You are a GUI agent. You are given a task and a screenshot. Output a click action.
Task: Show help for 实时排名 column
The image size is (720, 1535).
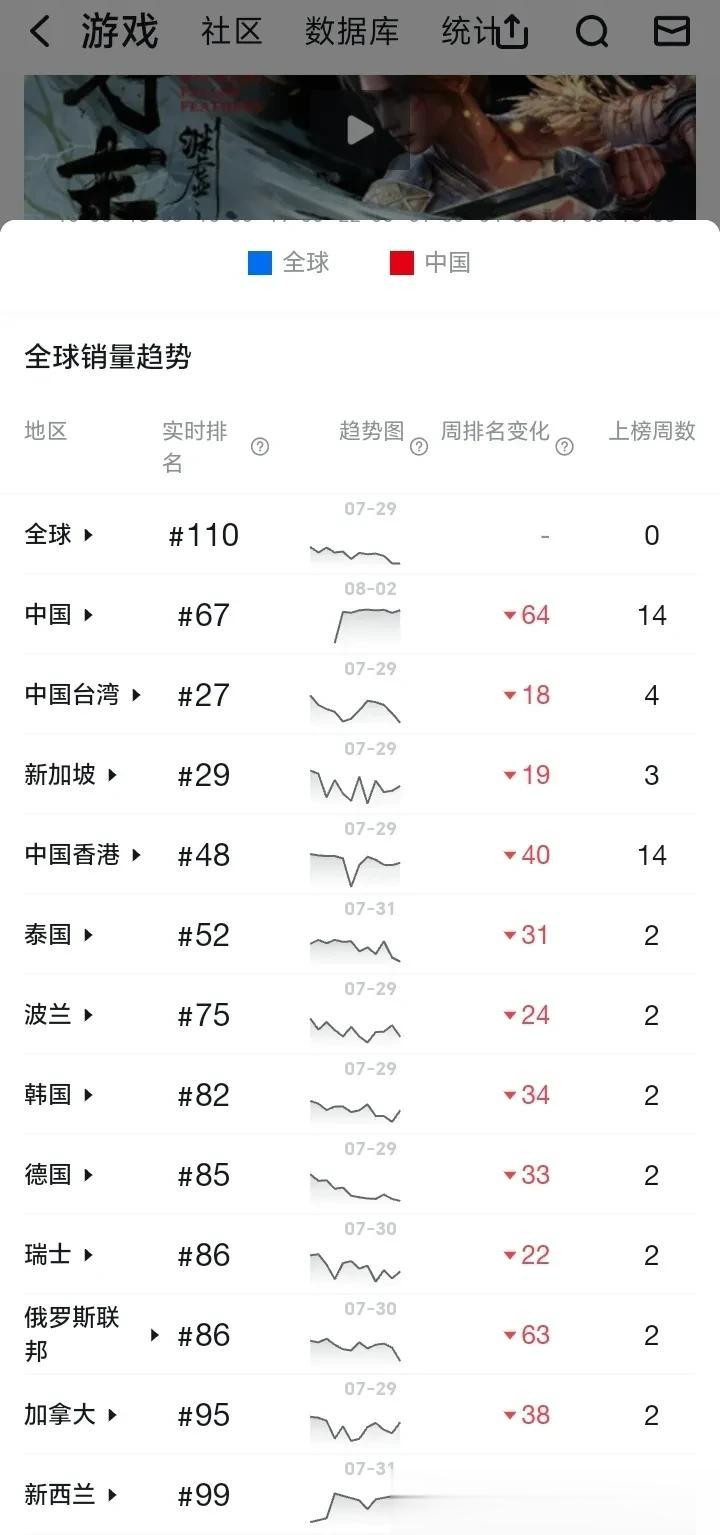click(260, 447)
